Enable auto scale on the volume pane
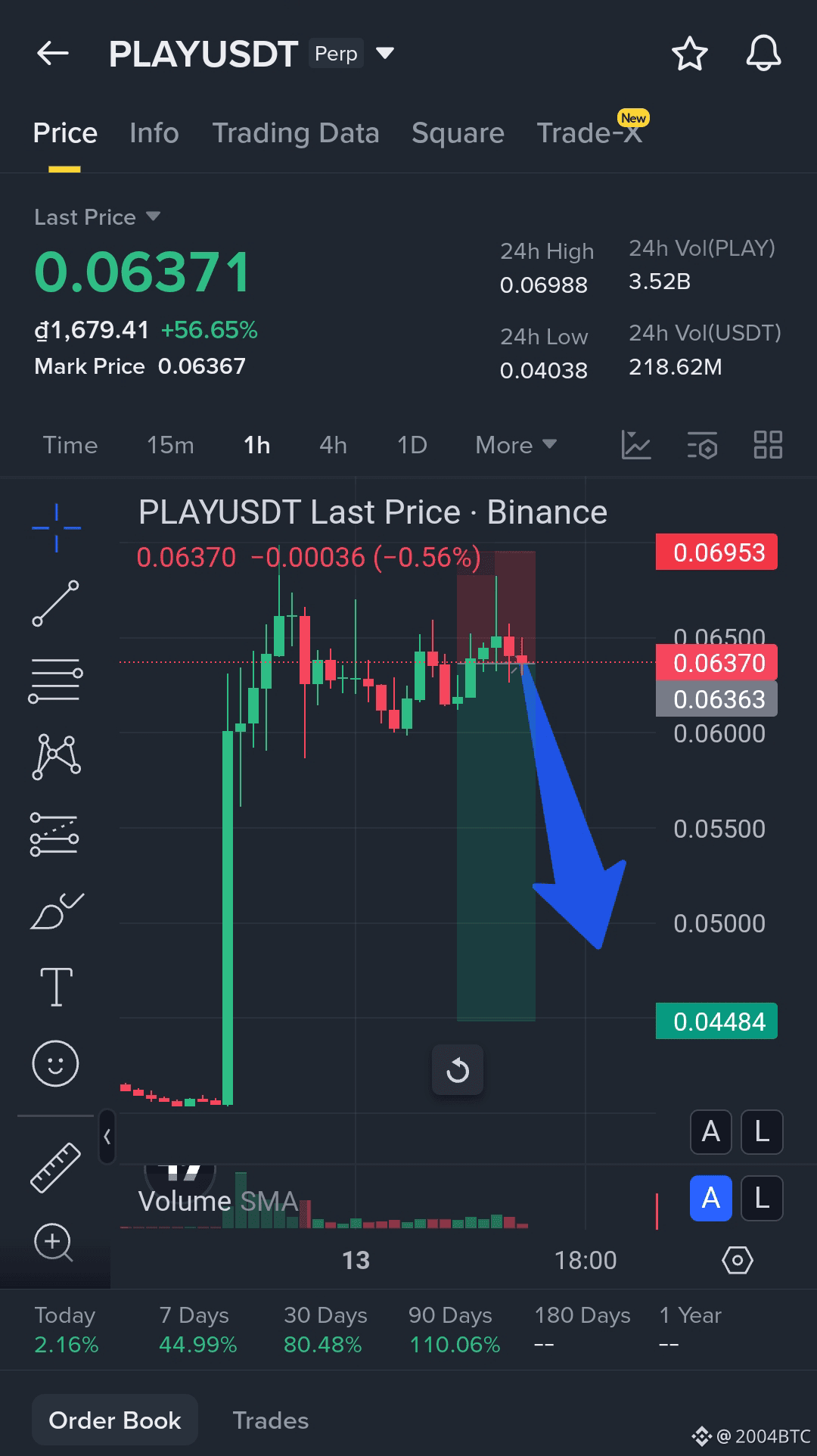The height and width of the screenshot is (1456, 817). click(x=710, y=1199)
